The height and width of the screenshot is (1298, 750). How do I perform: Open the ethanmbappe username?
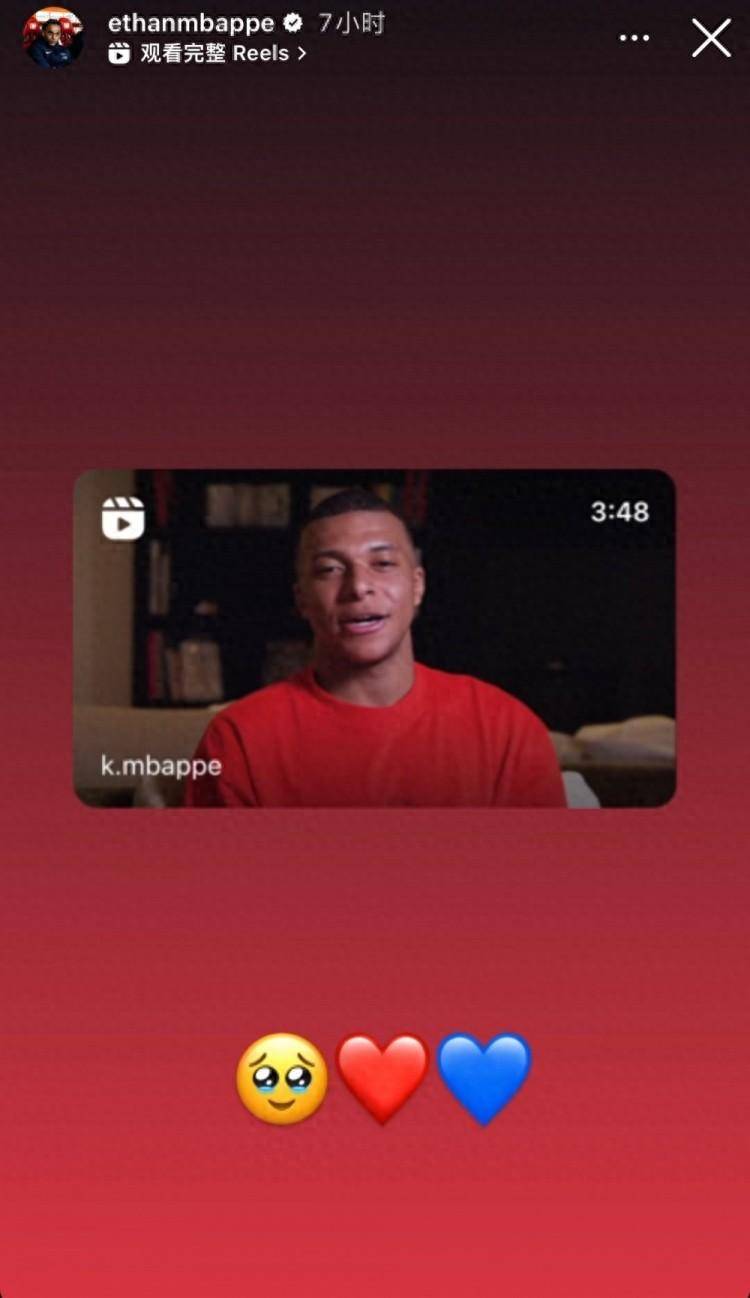point(190,23)
